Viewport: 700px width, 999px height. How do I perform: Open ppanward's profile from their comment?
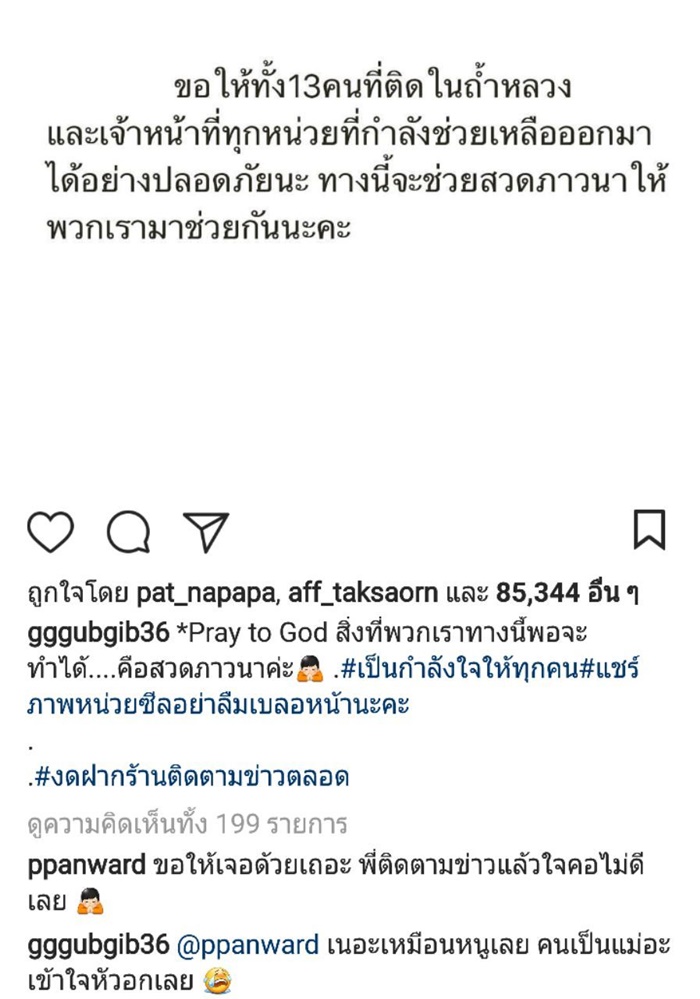tap(86, 864)
